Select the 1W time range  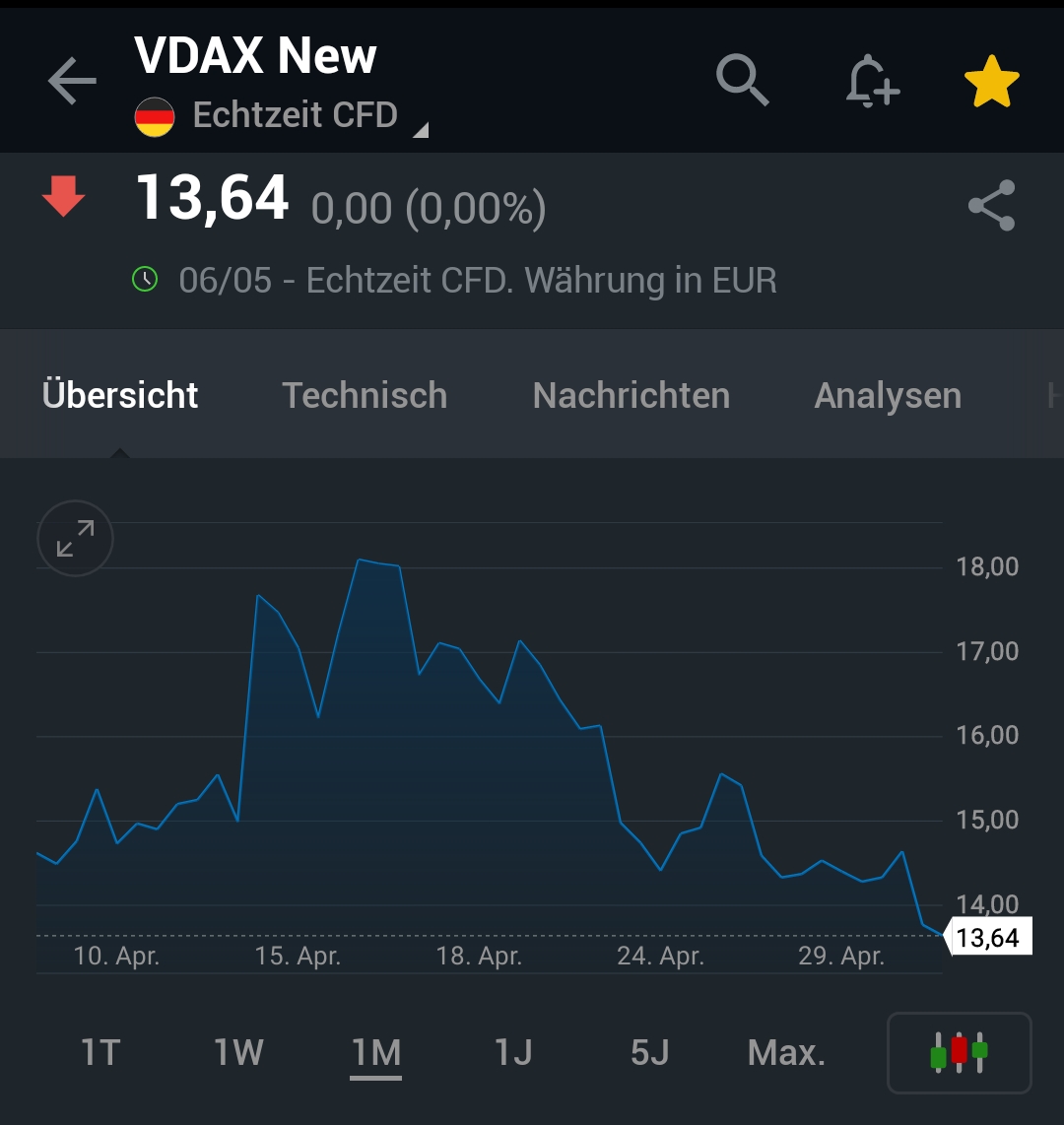point(236,1052)
